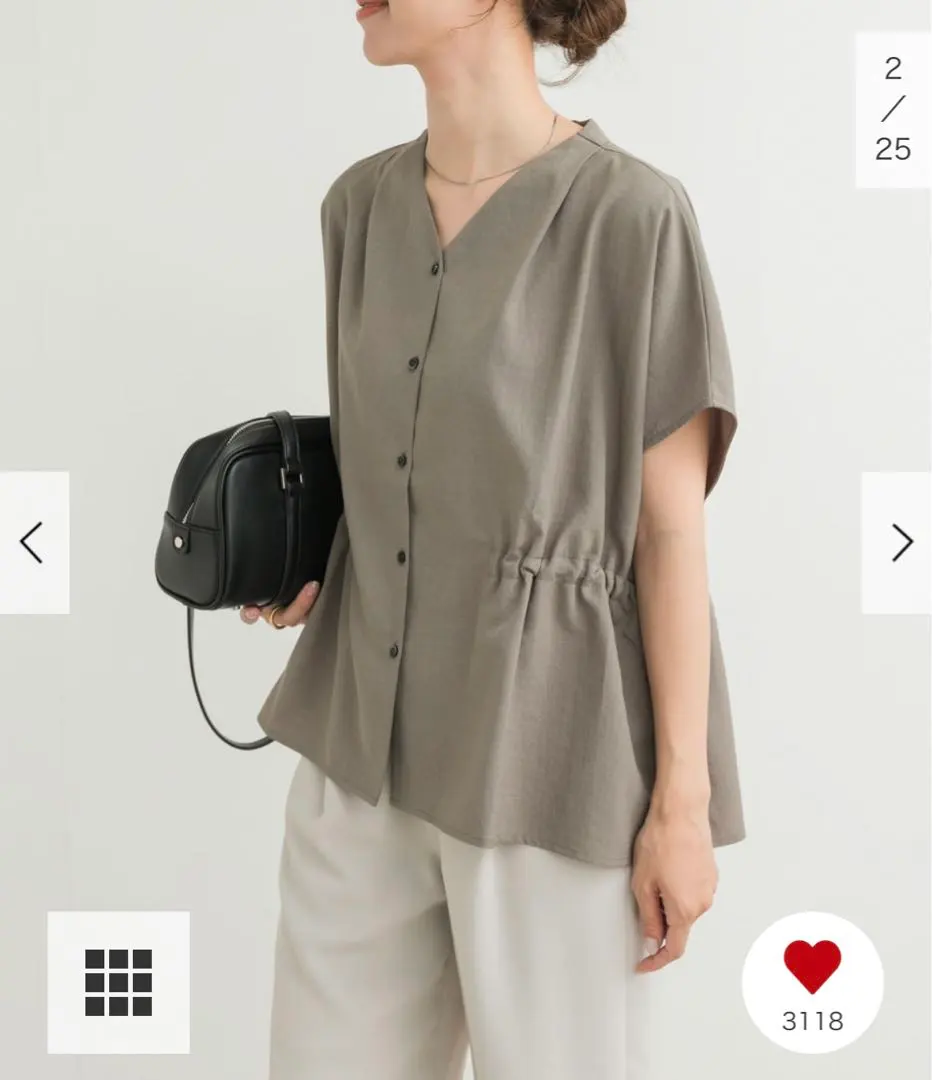Go to the previous product image
The height and width of the screenshot is (1080, 932).
coord(33,543)
